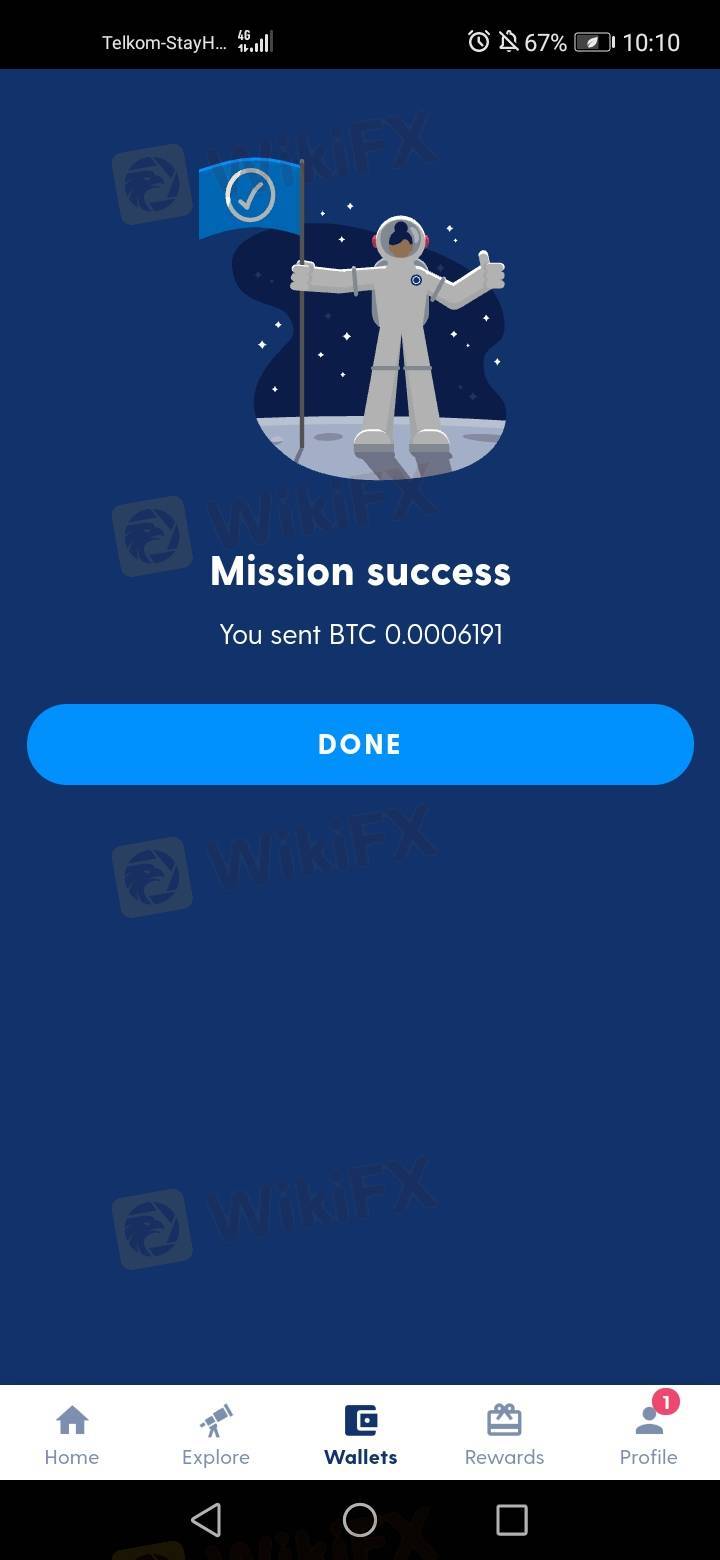
Task: Go to the Home tab
Action: (72, 1434)
